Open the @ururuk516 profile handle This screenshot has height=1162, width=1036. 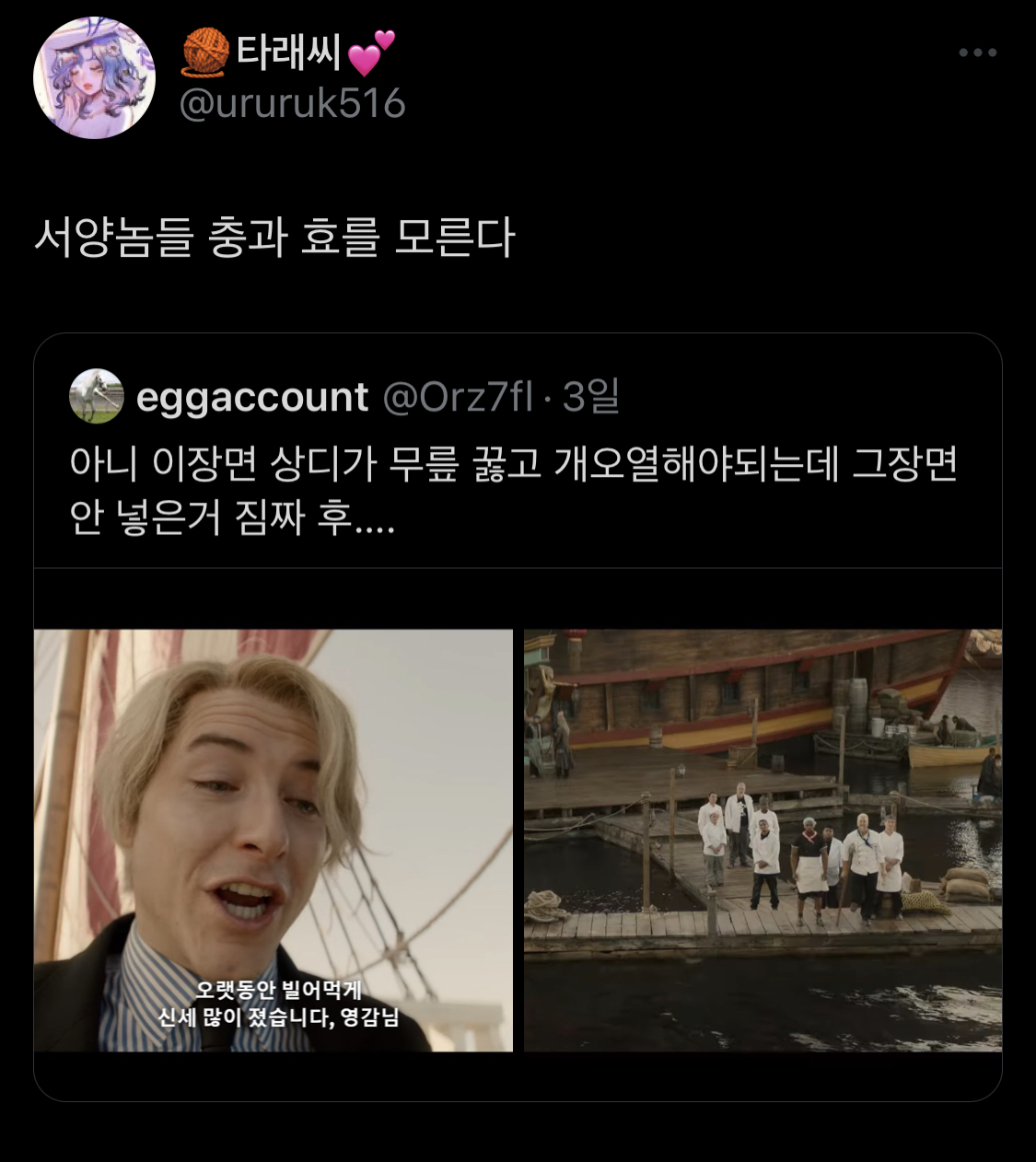pos(292,103)
